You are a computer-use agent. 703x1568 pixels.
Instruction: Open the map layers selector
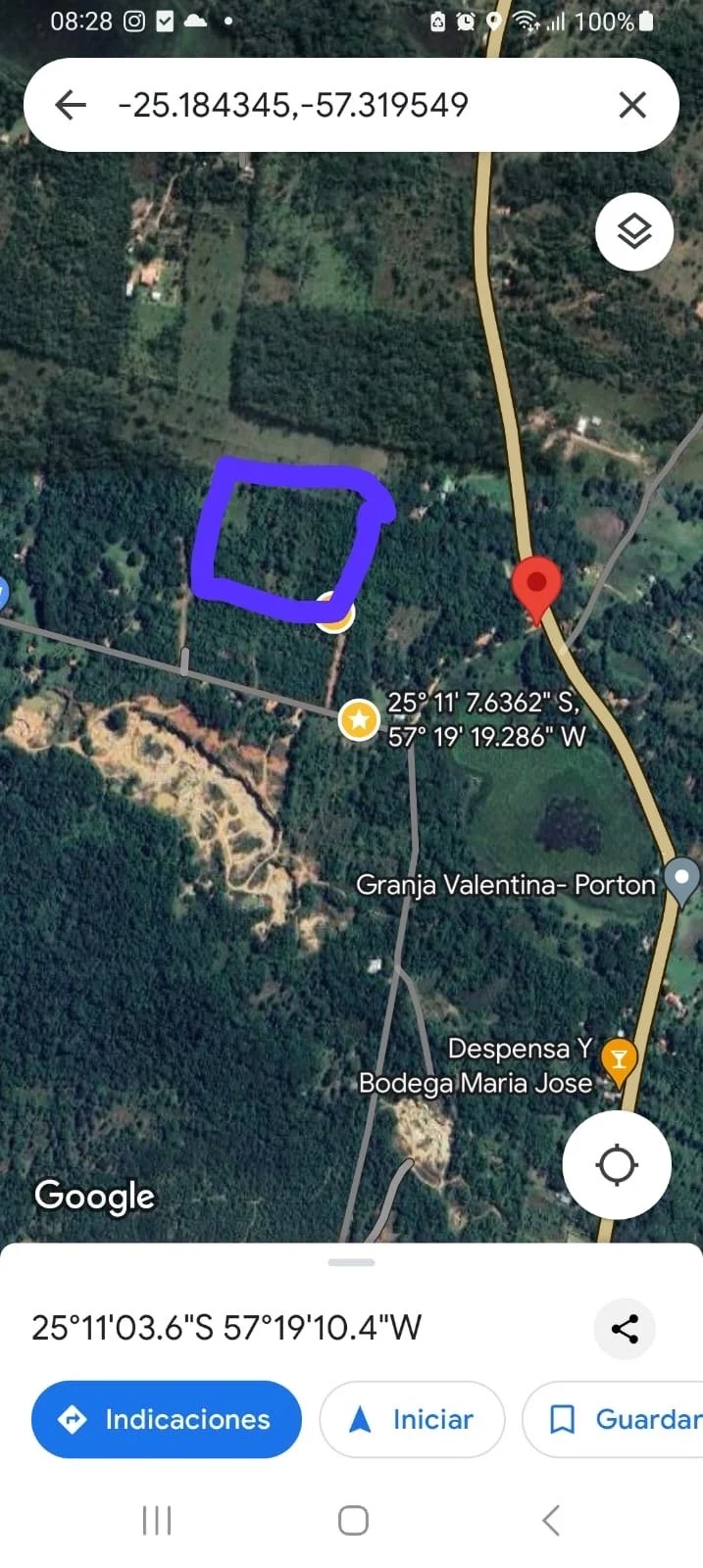click(x=634, y=232)
